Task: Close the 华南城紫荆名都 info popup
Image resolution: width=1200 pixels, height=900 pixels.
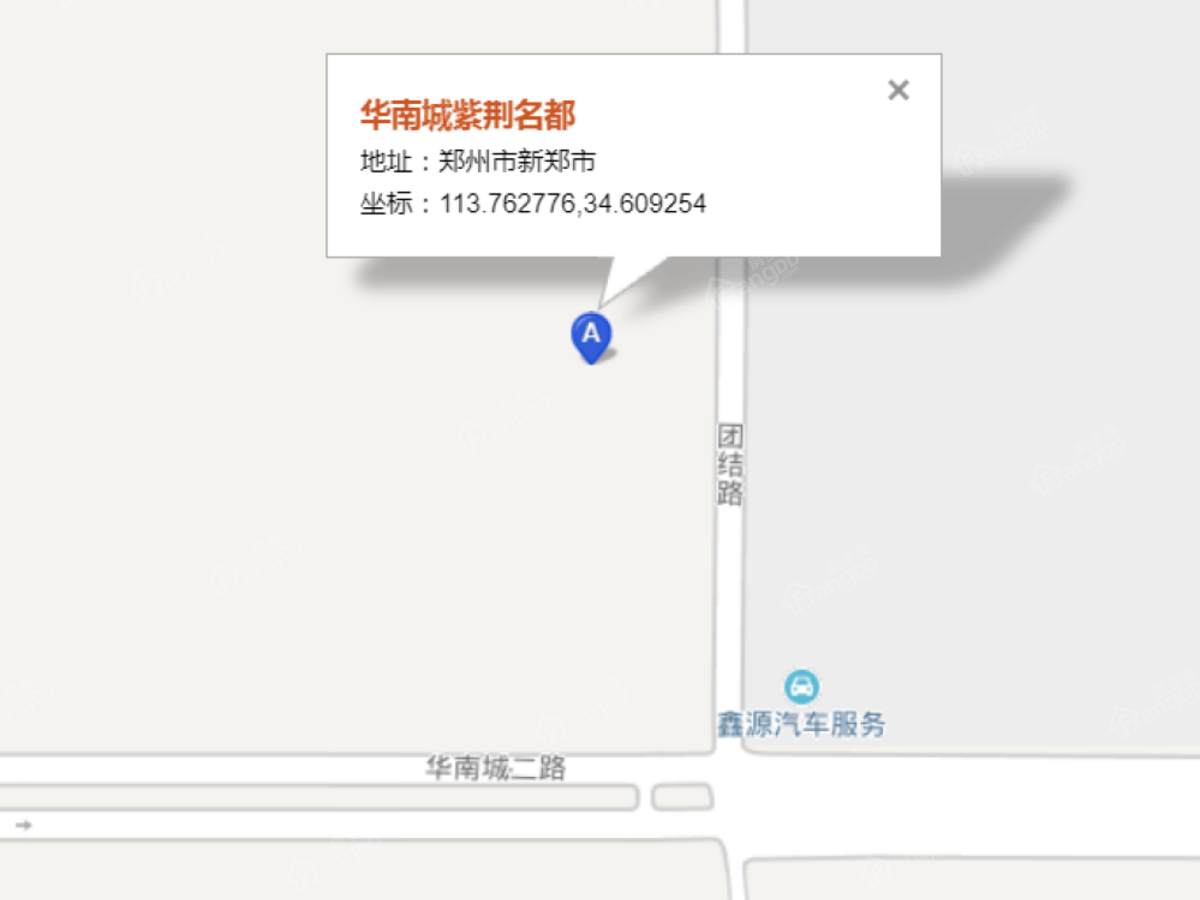Action: 898,91
